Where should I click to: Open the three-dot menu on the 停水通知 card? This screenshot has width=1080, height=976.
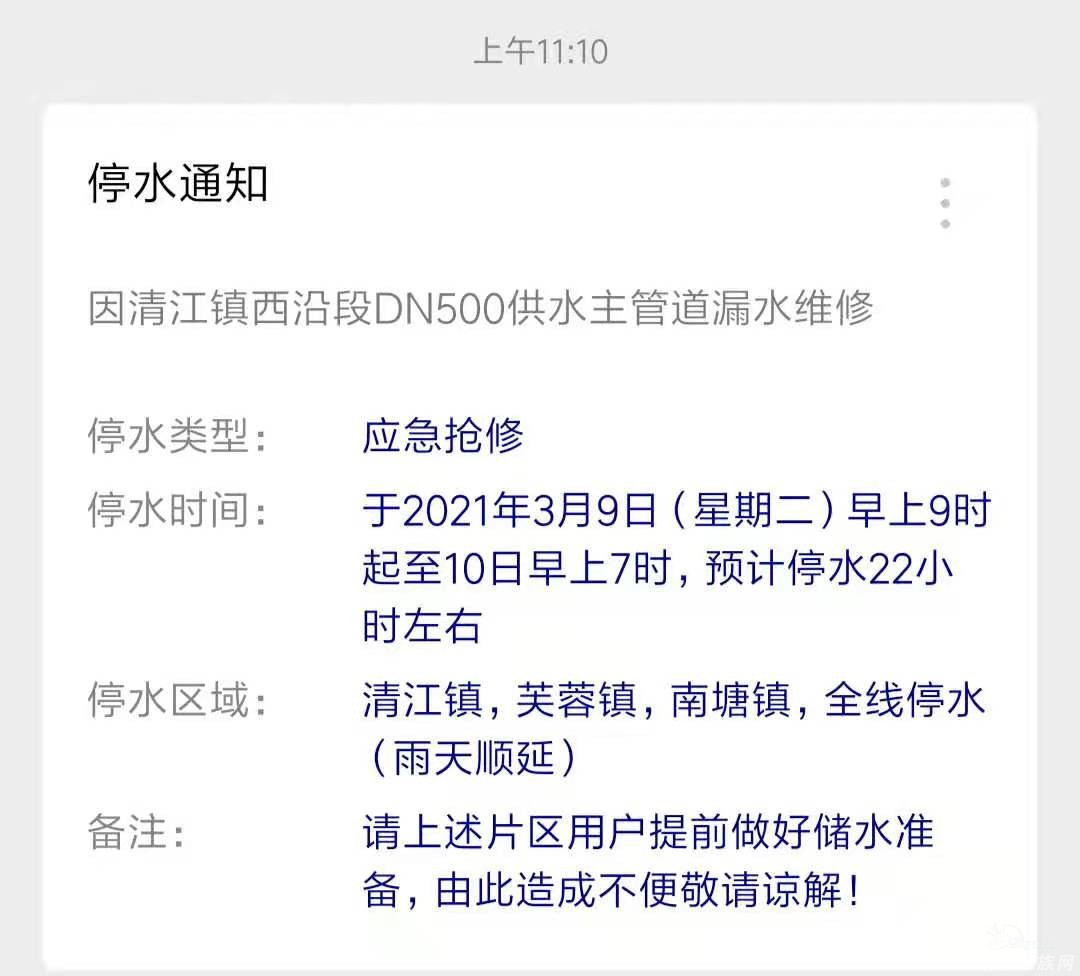click(945, 204)
